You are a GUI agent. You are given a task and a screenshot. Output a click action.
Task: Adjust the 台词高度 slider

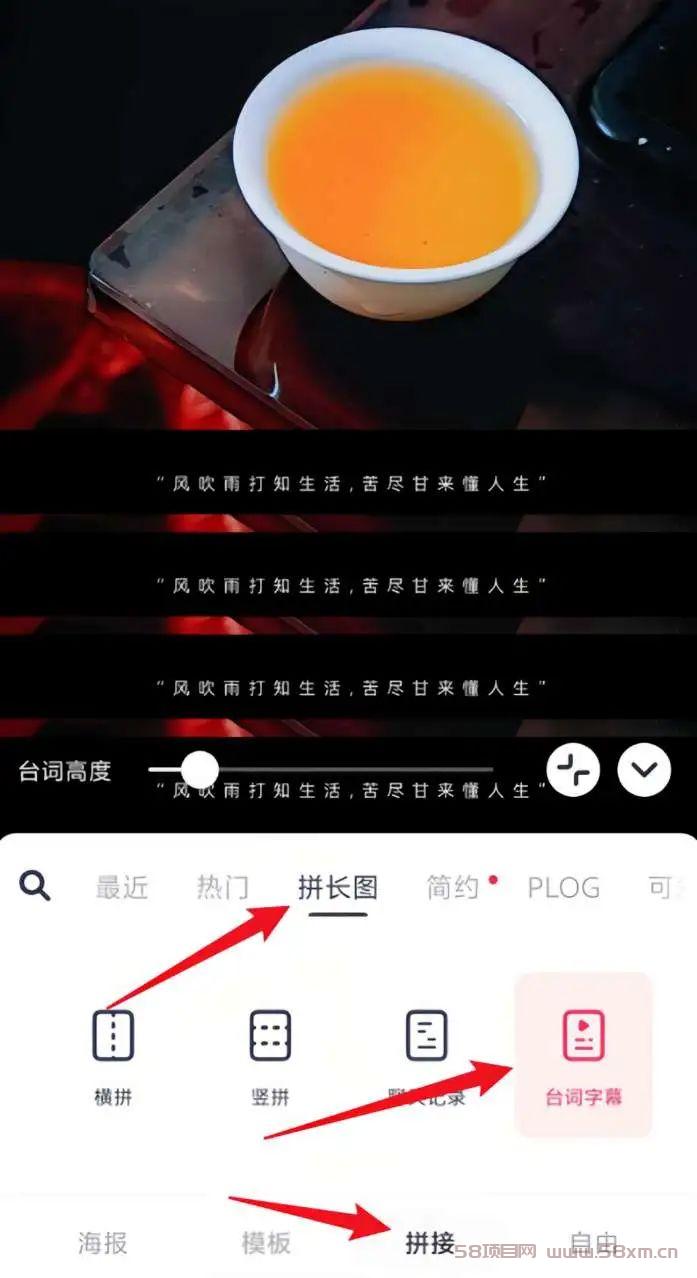pyautogui.click(x=320, y=770)
